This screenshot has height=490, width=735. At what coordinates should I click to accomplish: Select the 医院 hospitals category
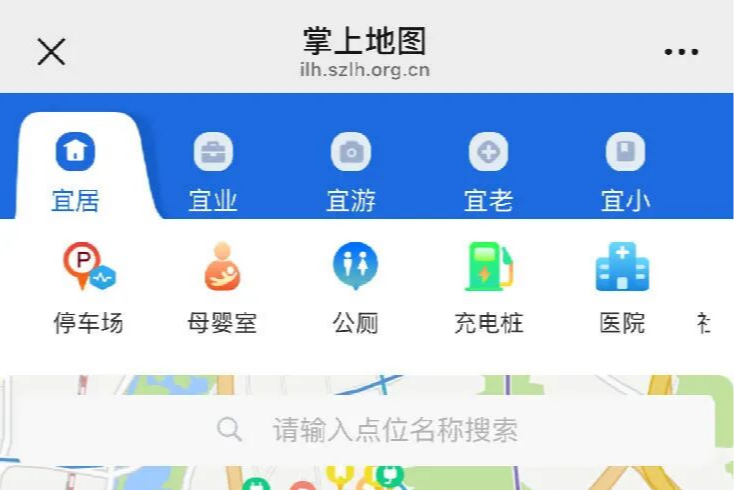point(622,286)
